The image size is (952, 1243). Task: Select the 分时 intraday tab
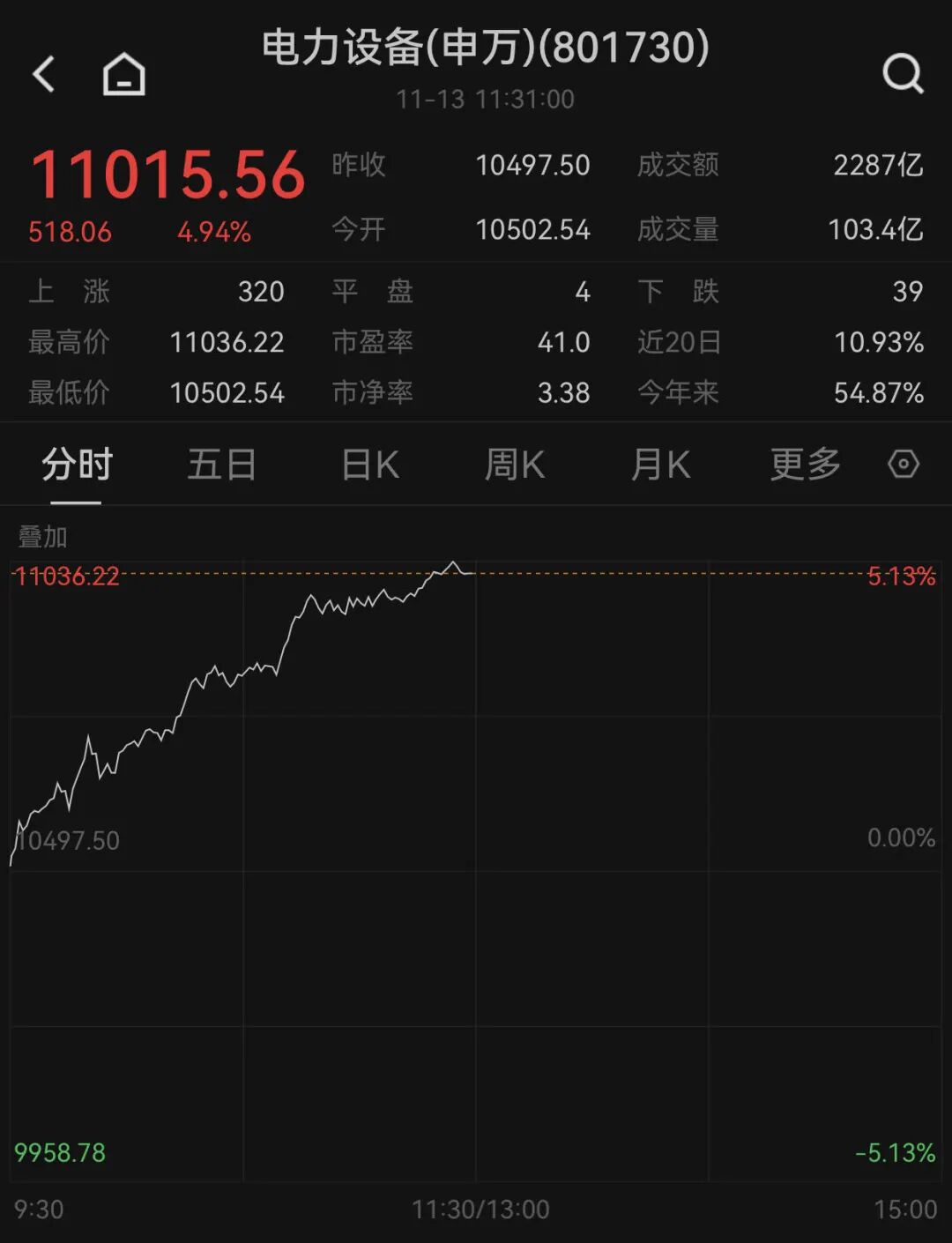pos(77,465)
